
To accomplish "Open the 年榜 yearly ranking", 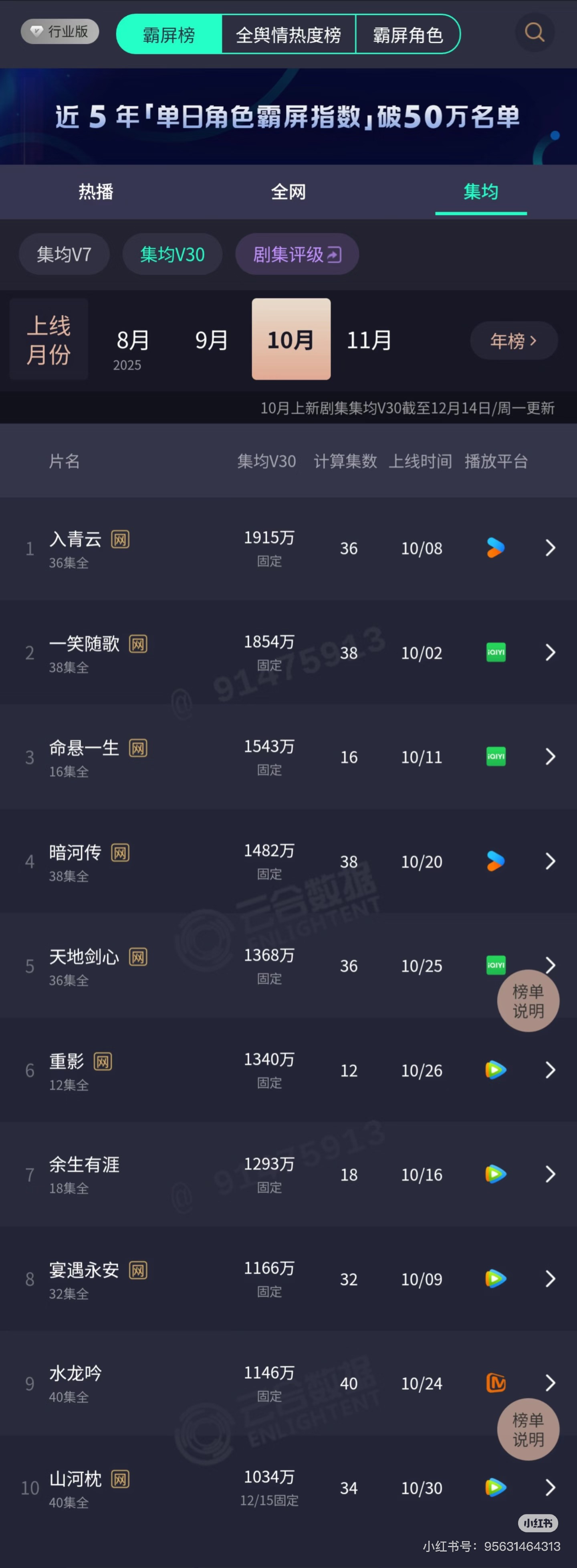I will click(514, 340).
